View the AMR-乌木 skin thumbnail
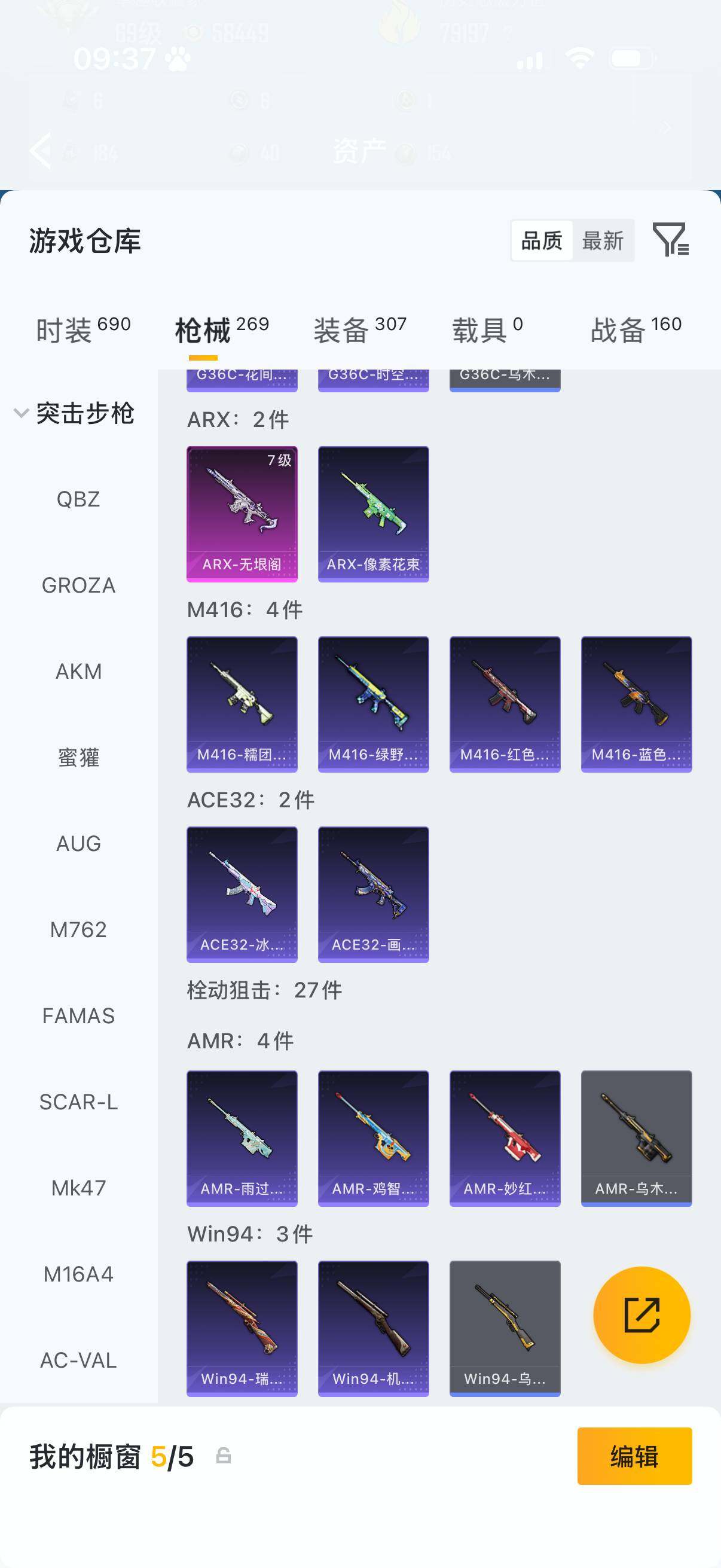This screenshot has width=721, height=1568. click(x=637, y=1139)
